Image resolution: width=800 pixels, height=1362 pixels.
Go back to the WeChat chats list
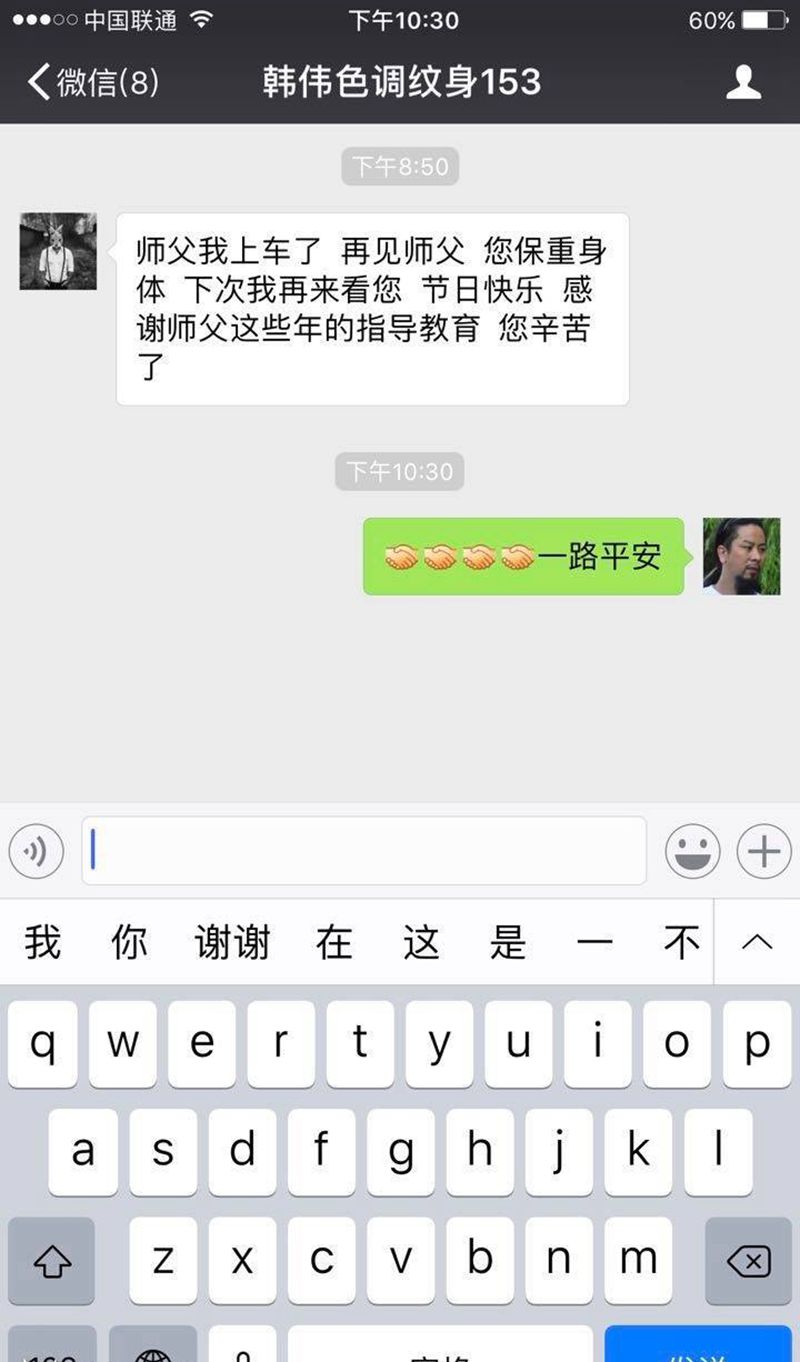90,82
